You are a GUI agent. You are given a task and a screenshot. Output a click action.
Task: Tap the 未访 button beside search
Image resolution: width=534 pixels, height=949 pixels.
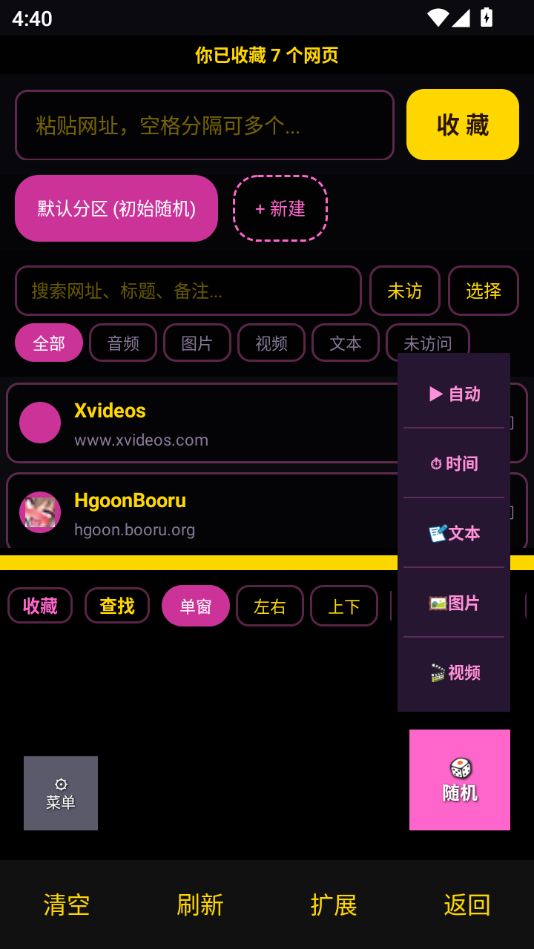coord(404,291)
